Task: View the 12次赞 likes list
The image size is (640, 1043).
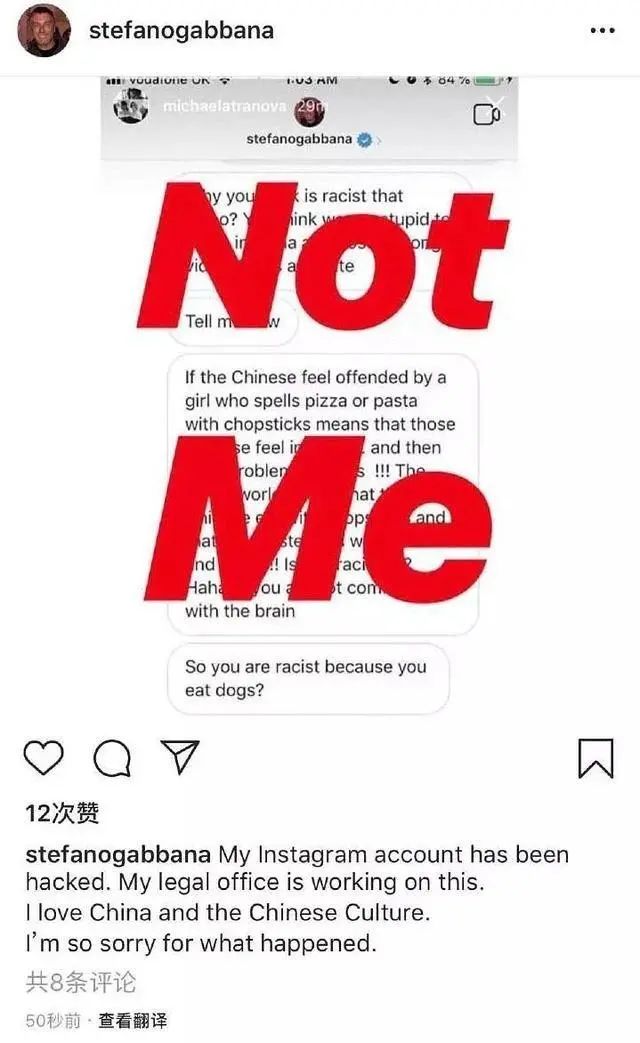Action: tap(62, 813)
